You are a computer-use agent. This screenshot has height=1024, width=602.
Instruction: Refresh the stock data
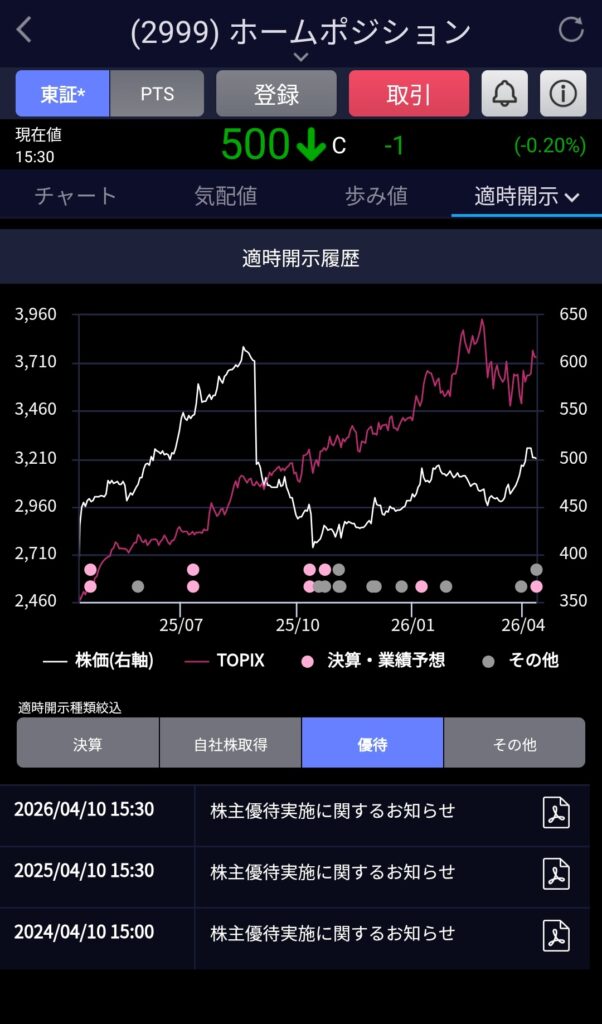click(571, 29)
